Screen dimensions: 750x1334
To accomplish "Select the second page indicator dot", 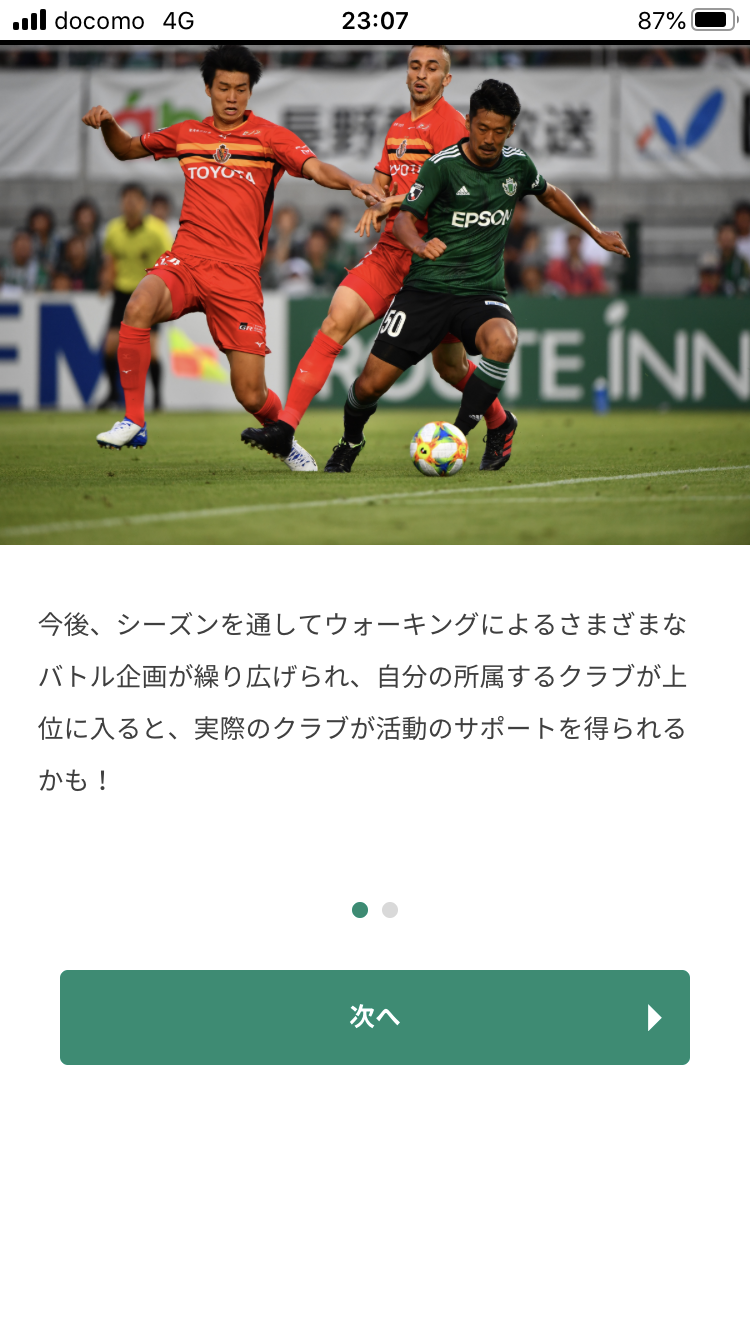I will point(390,910).
